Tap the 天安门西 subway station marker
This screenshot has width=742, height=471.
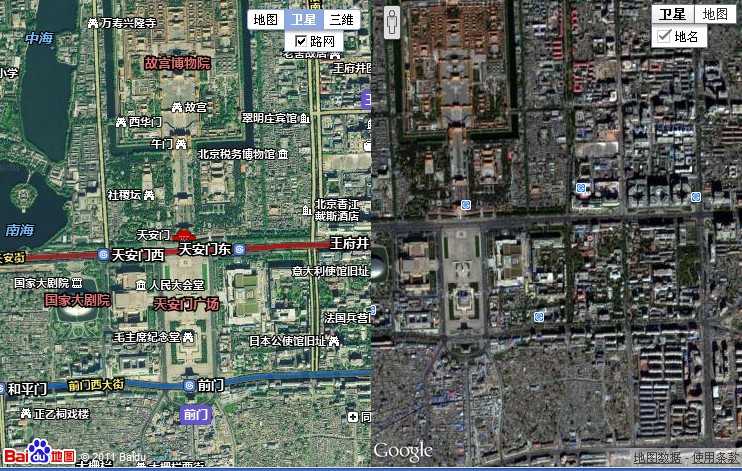(104, 255)
